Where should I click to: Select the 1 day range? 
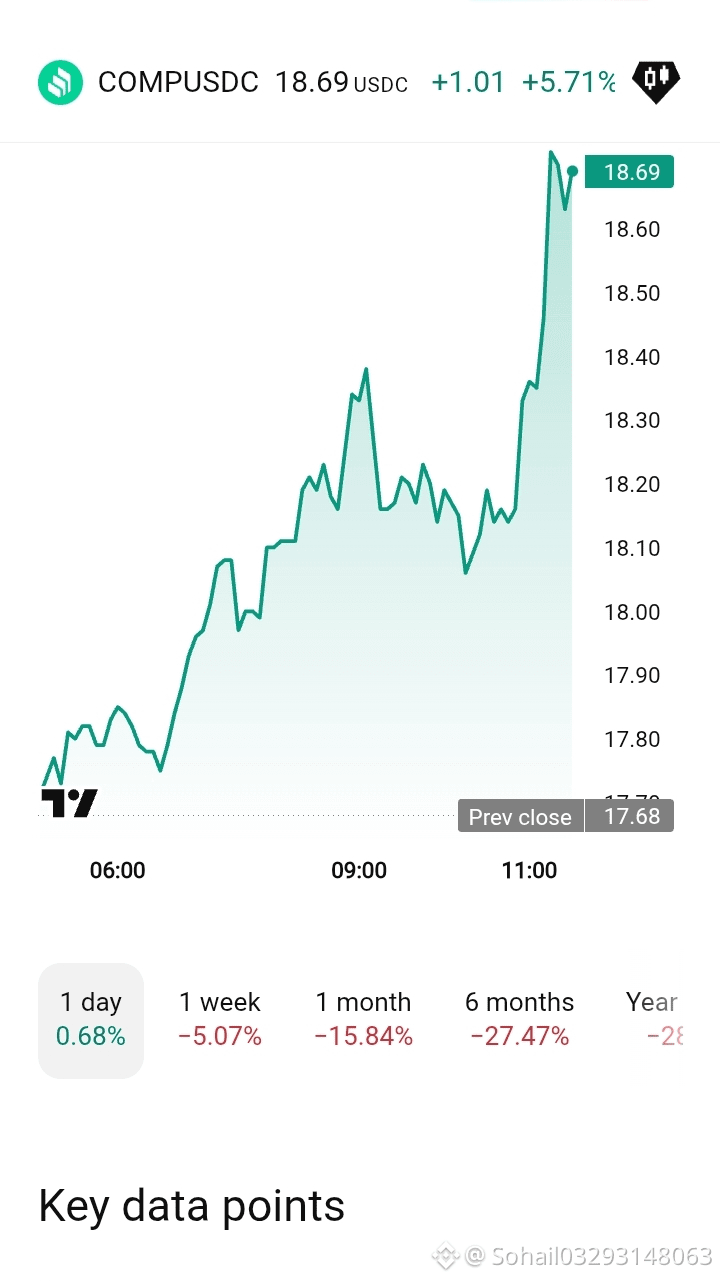(91, 1020)
